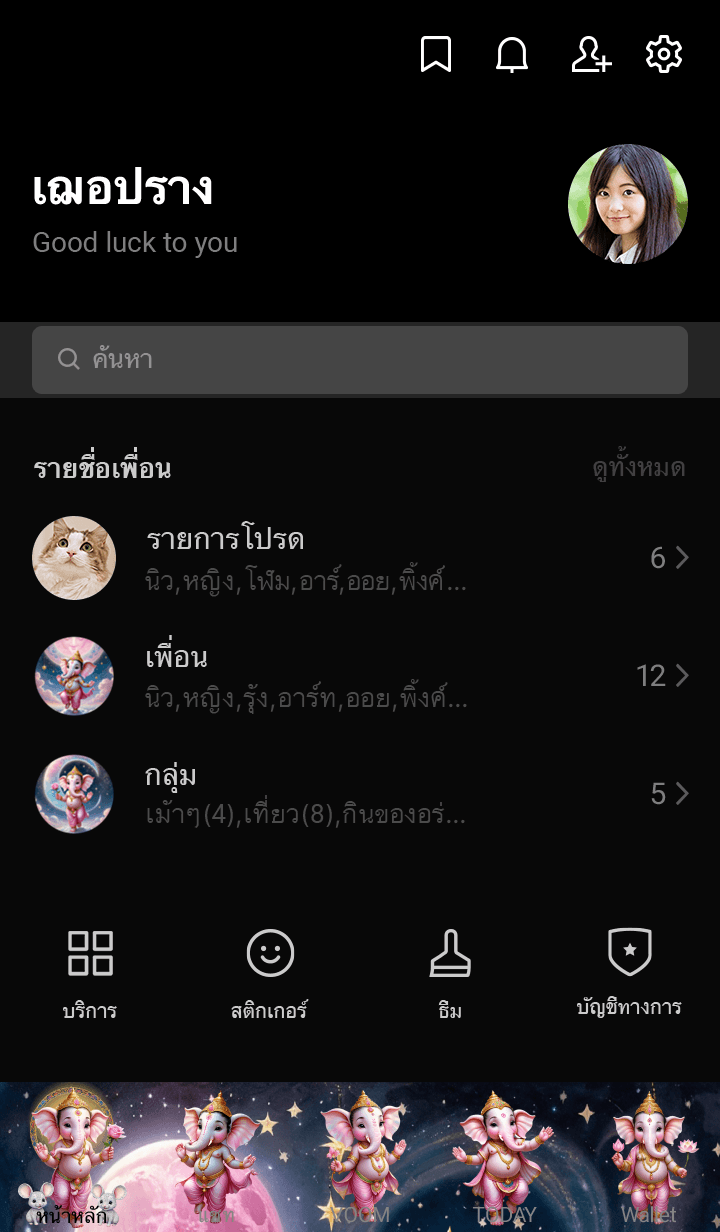Open the profile photo of เฌอปราง

pos(627,204)
